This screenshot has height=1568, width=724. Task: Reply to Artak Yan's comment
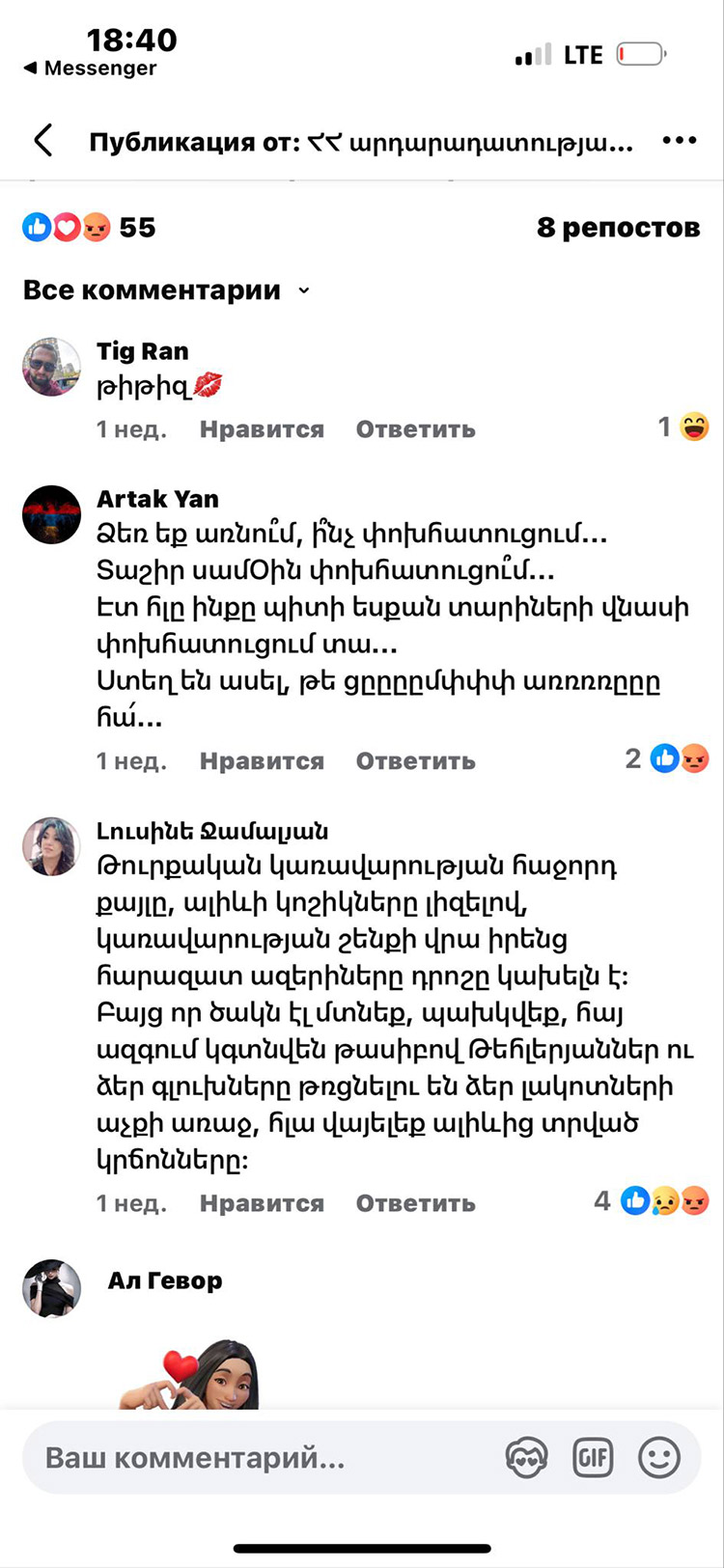(x=415, y=761)
